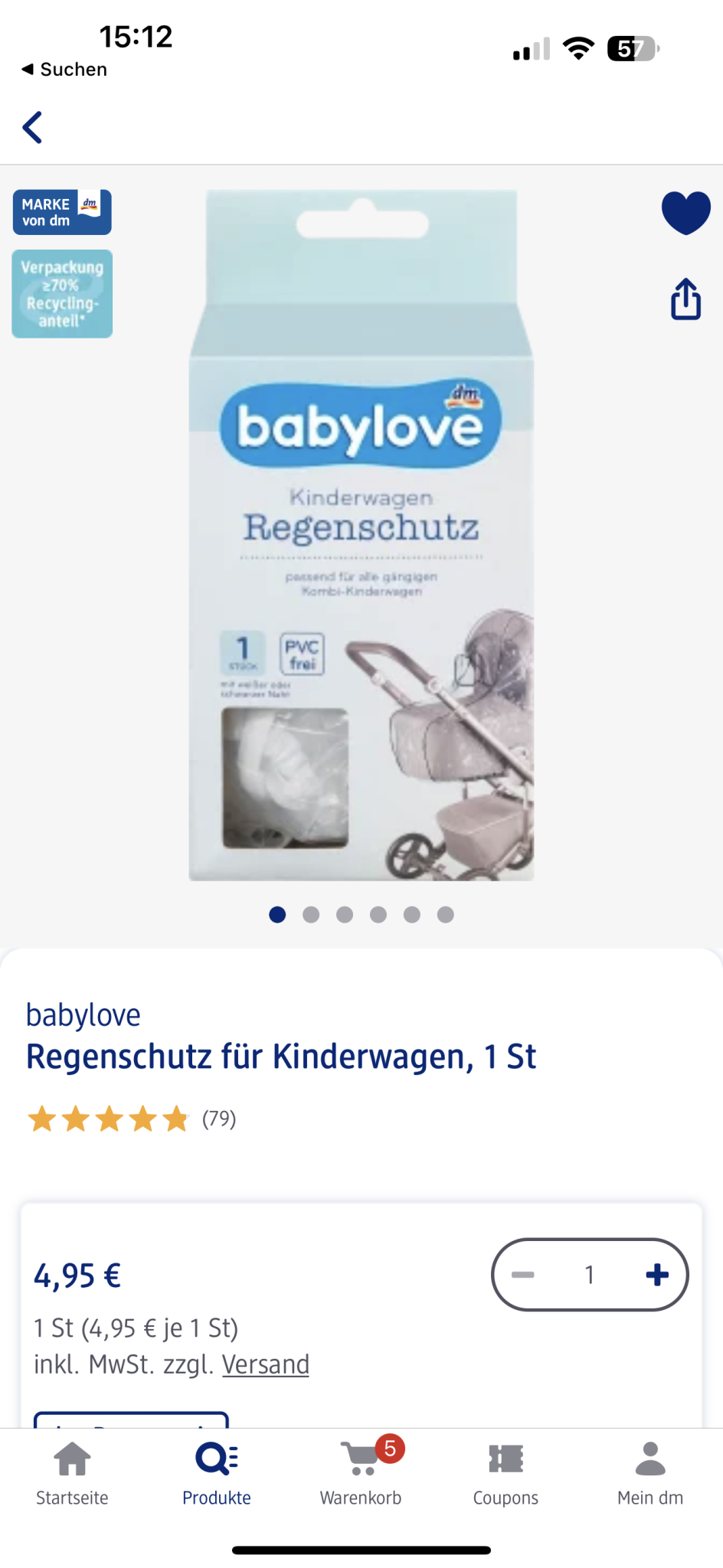Image resolution: width=723 pixels, height=1568 pixels.
Task: Remove product from favorites via heart icon
Action: pyautogui.click(x=685, y=212)
